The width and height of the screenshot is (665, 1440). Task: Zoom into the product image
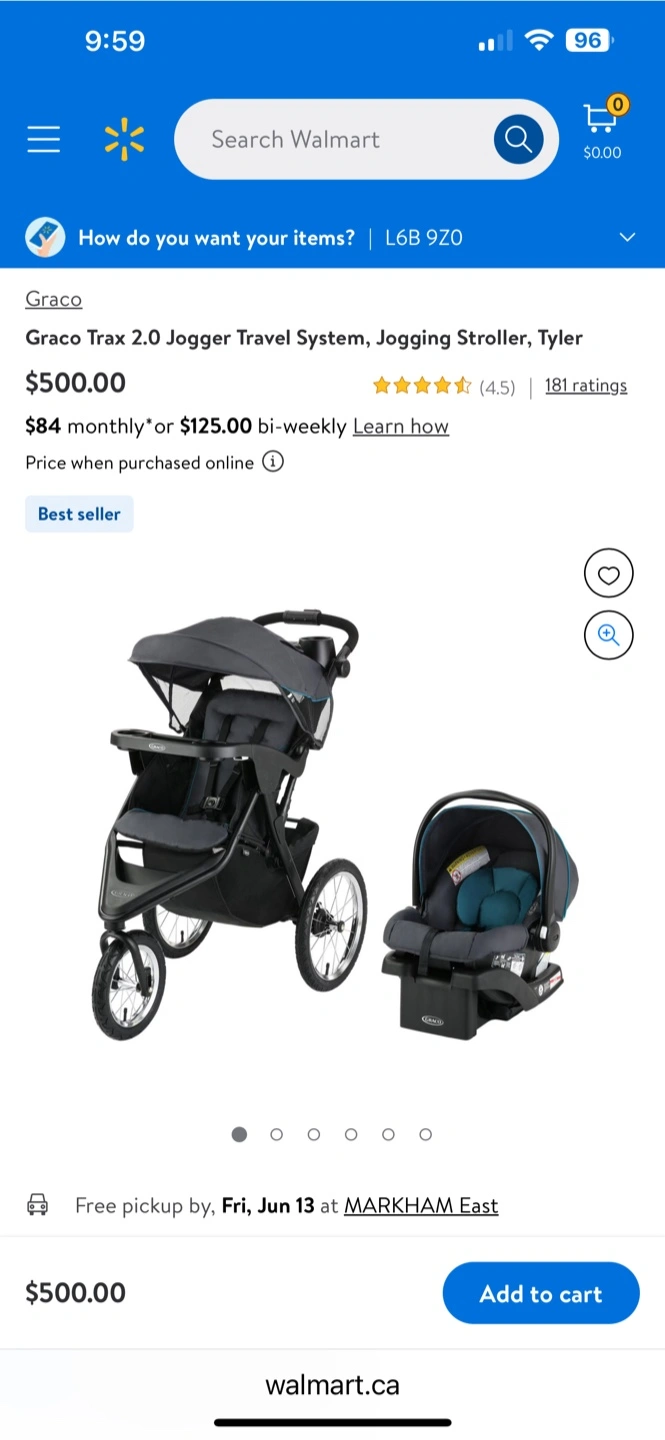click(x=609, y=635)
